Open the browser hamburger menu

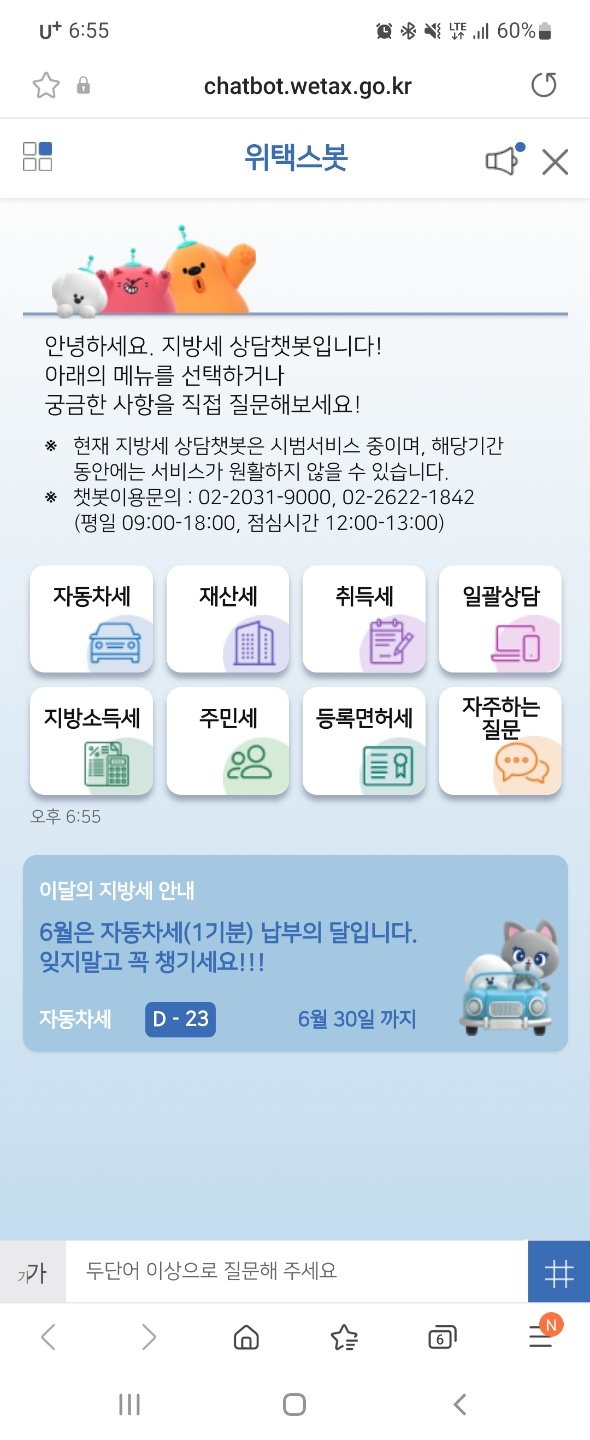(x=542, y=1335)
